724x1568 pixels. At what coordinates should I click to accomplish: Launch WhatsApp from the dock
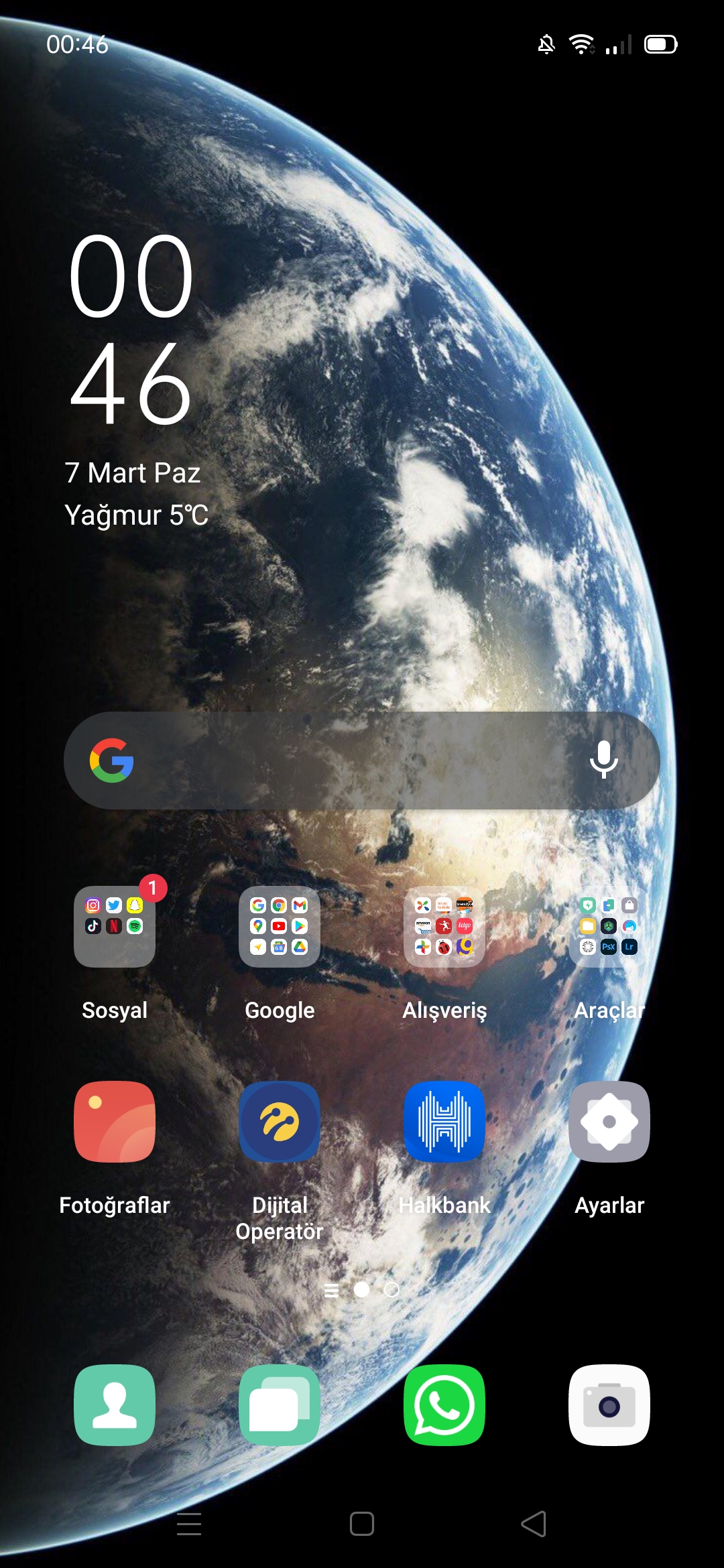point(444,1405)
